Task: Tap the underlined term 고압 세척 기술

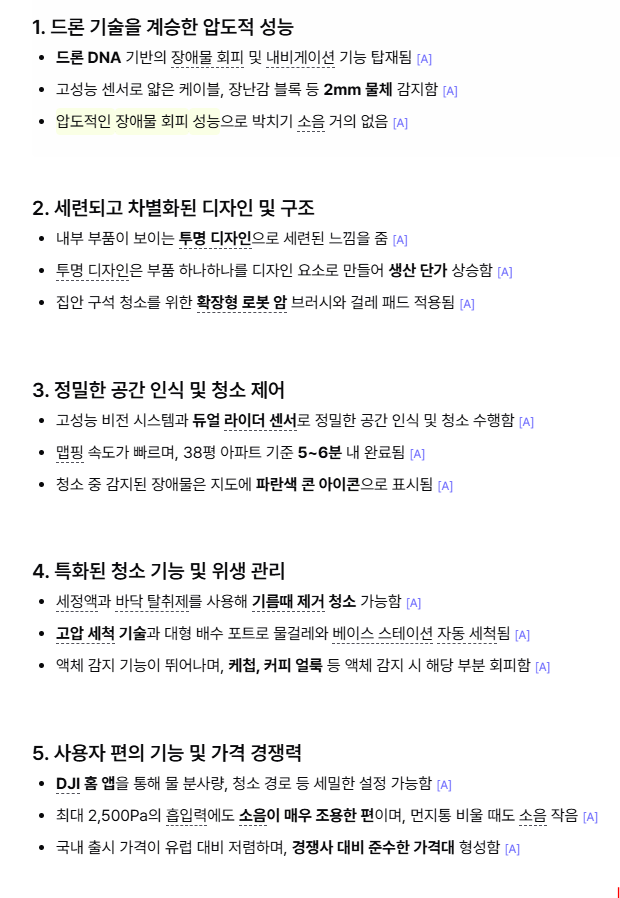Action: pyautogui.click(x=101, y=633)
